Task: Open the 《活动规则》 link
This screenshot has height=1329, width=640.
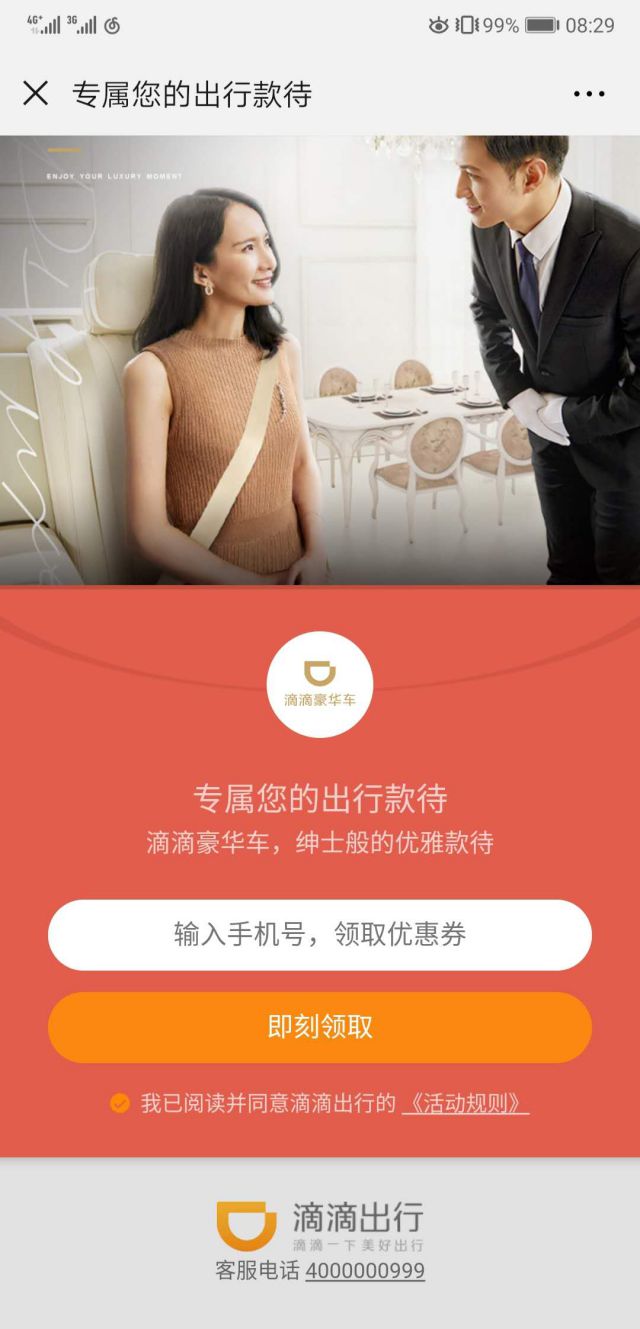Action: [x=465, y=1103]
